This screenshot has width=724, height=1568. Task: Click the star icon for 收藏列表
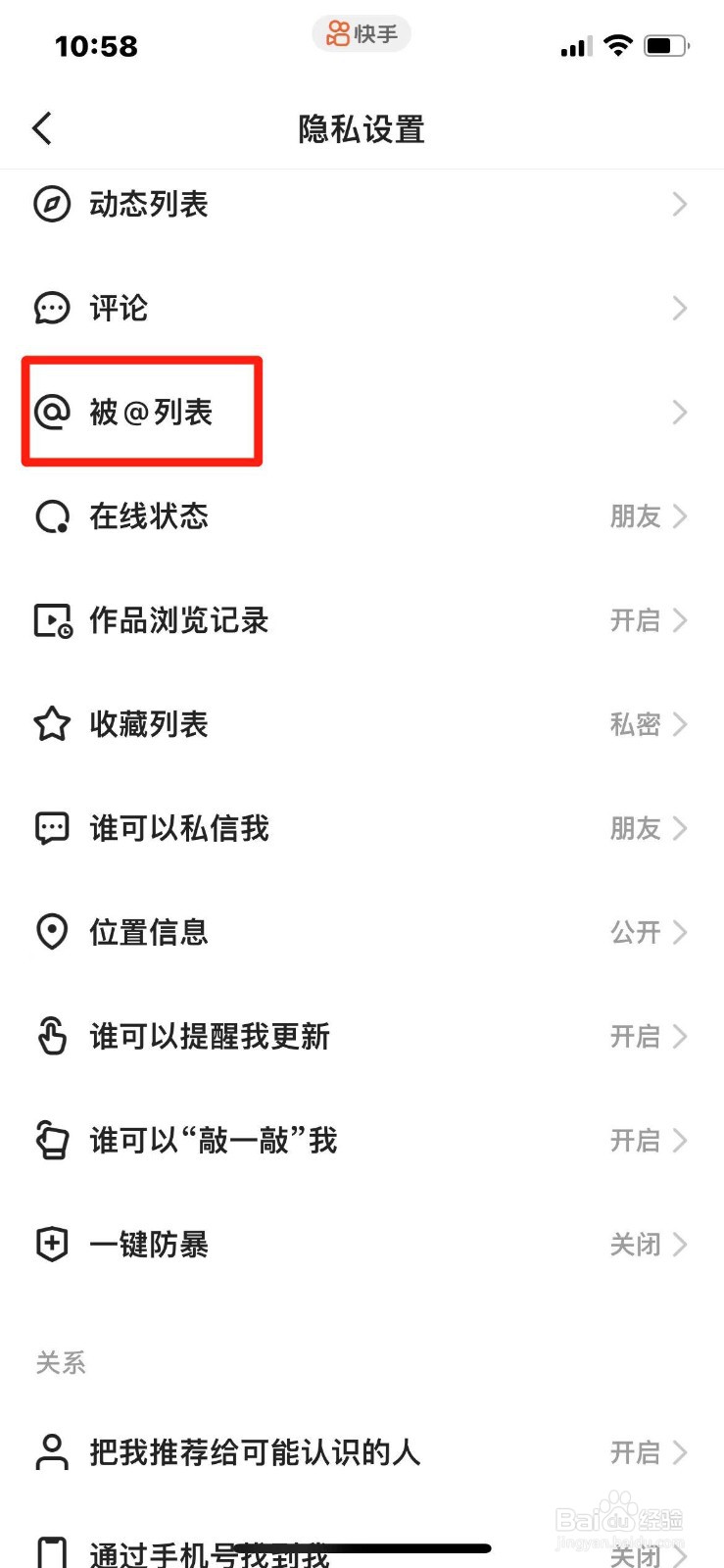point(53,724)
